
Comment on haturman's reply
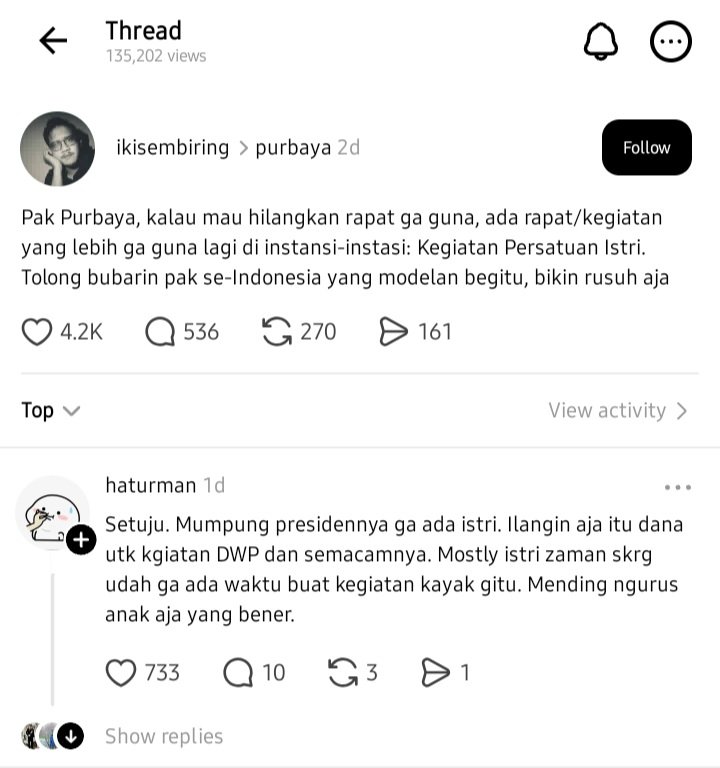click(x=238, y=673)
